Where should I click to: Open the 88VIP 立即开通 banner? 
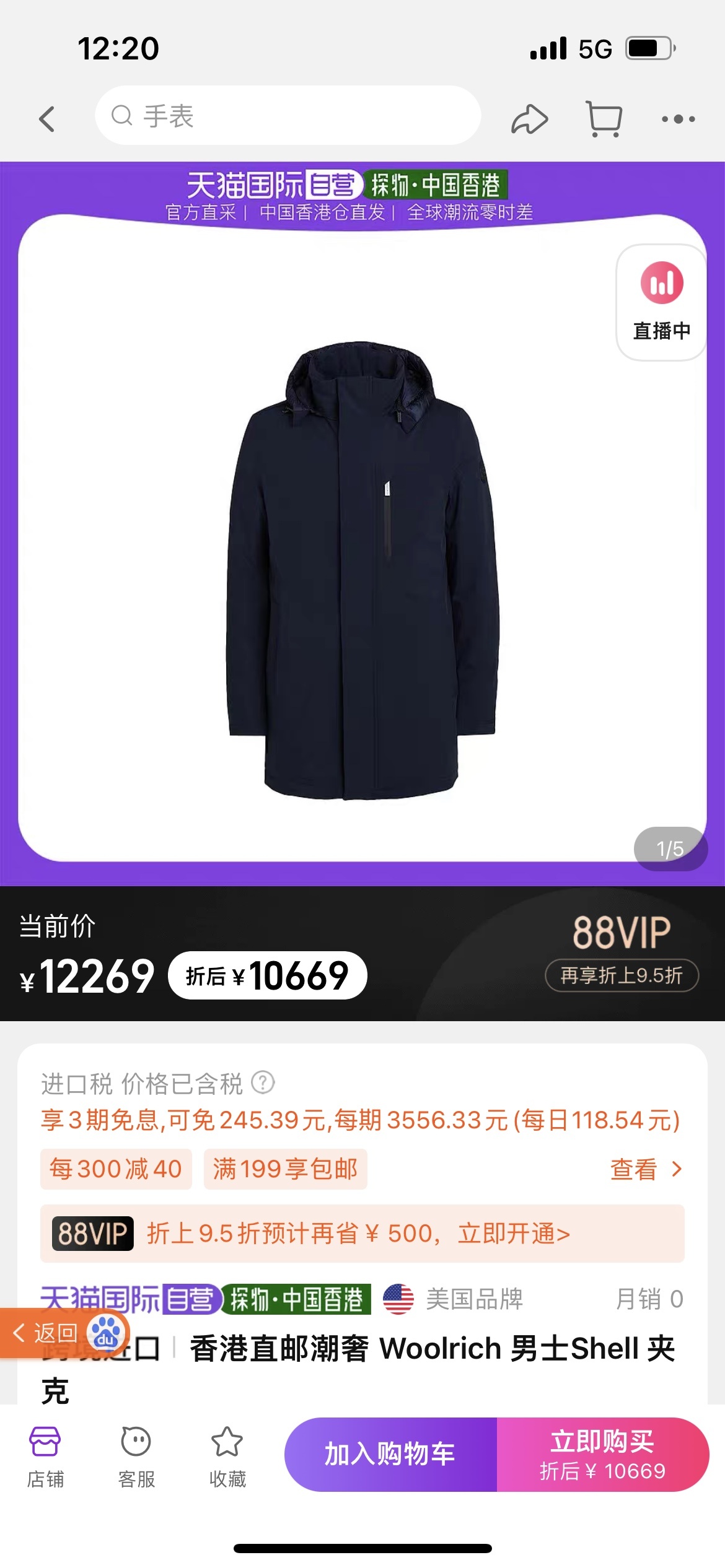coord(362,1234)
